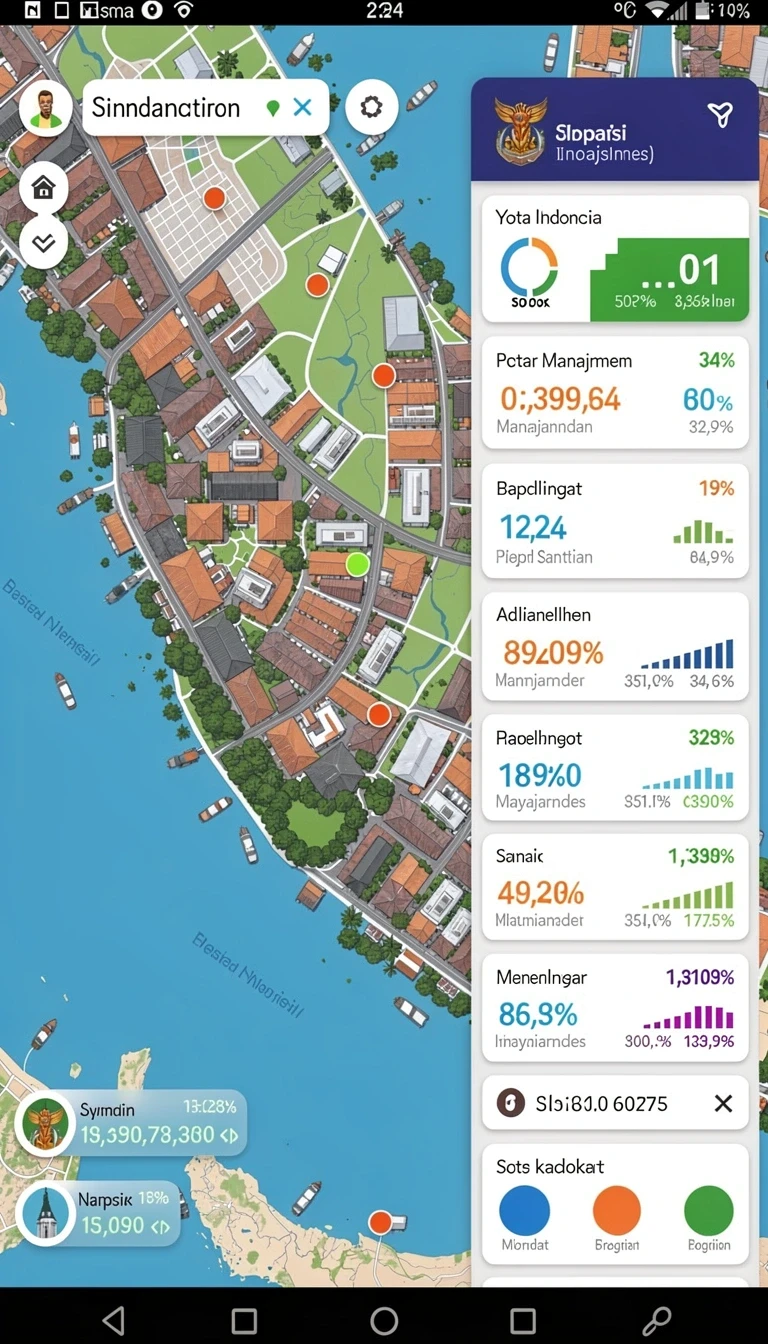Open the profile avatar beside the search box
The width and height of the screenshot is (768, 1344).
tap(45, 108)
